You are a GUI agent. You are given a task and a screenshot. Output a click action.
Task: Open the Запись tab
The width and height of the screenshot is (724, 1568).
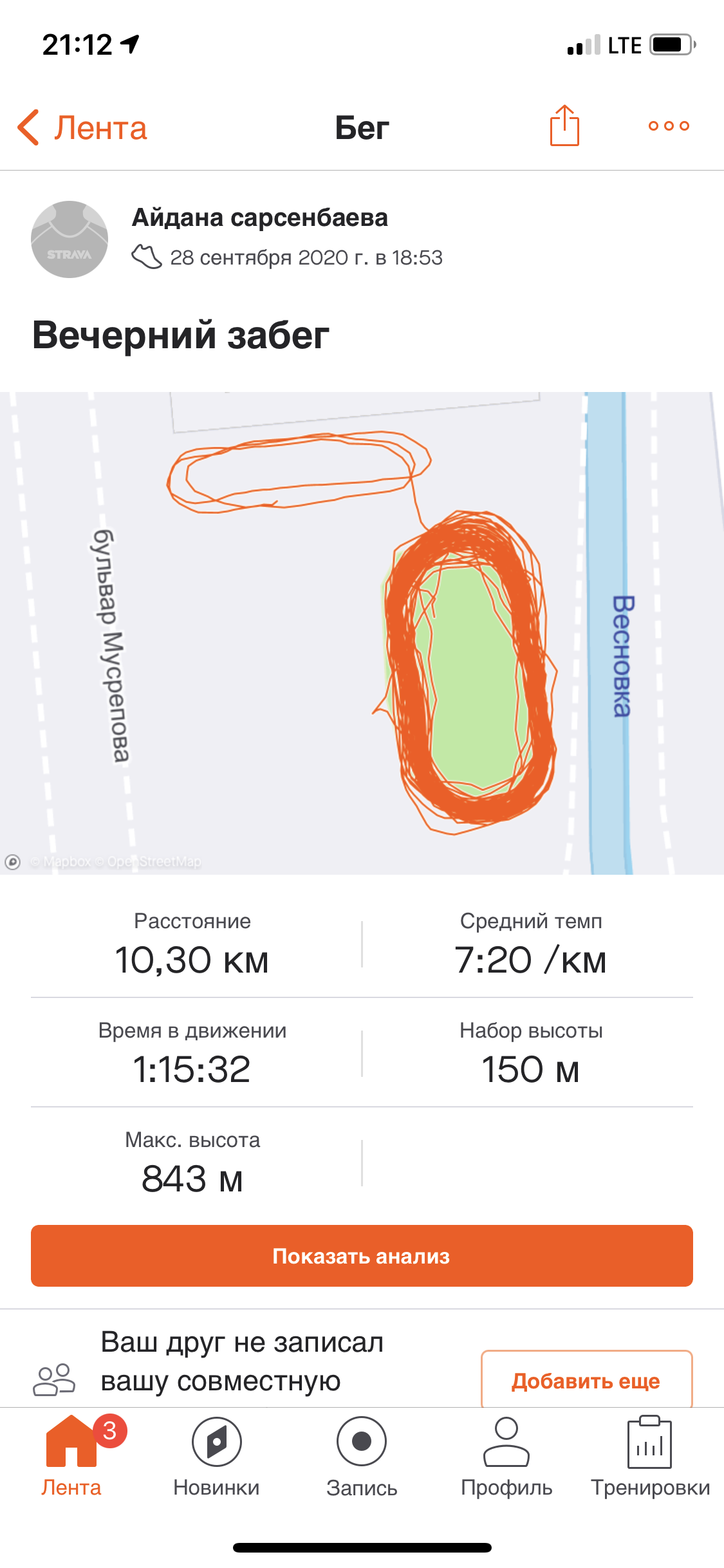click(362, 1457)
